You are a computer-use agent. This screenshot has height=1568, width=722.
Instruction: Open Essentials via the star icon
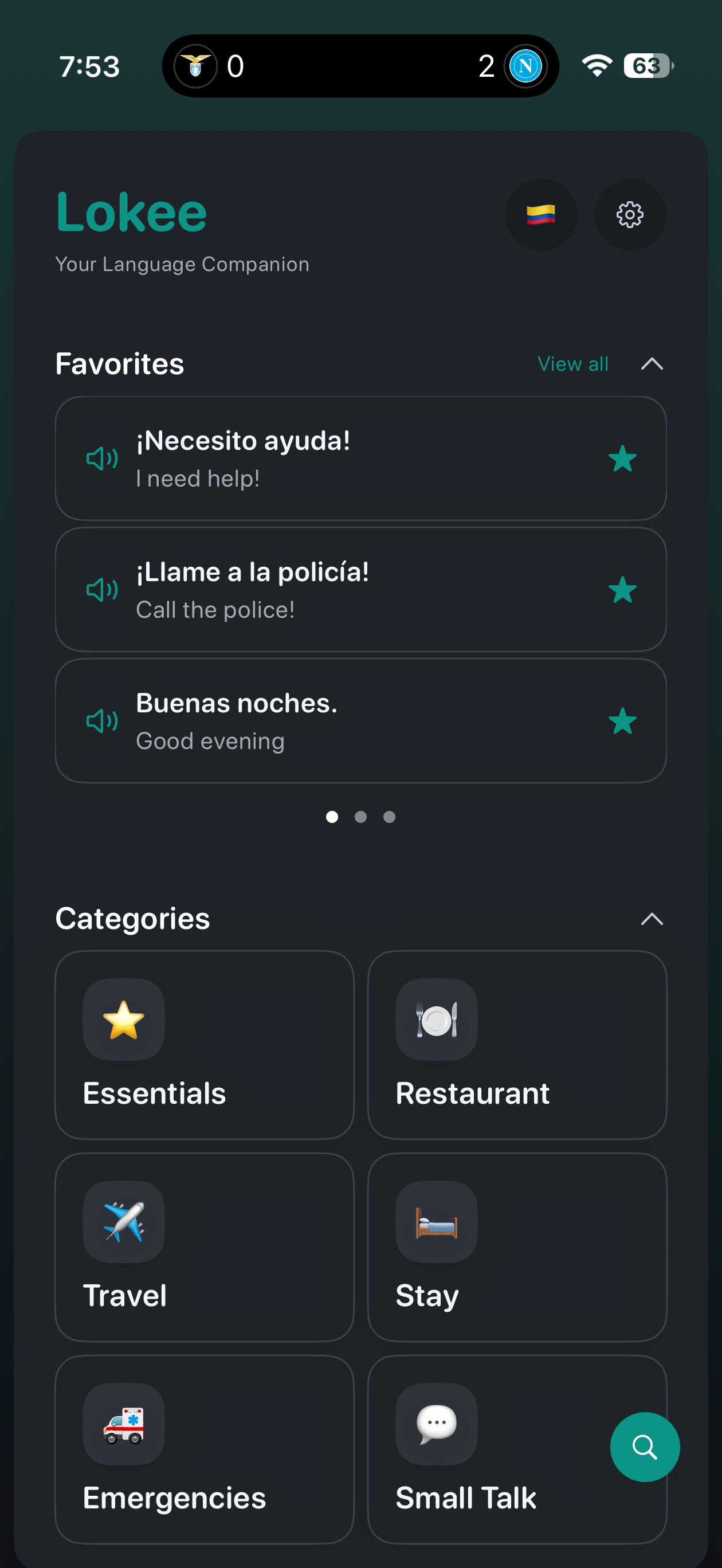coord(124,1020)
